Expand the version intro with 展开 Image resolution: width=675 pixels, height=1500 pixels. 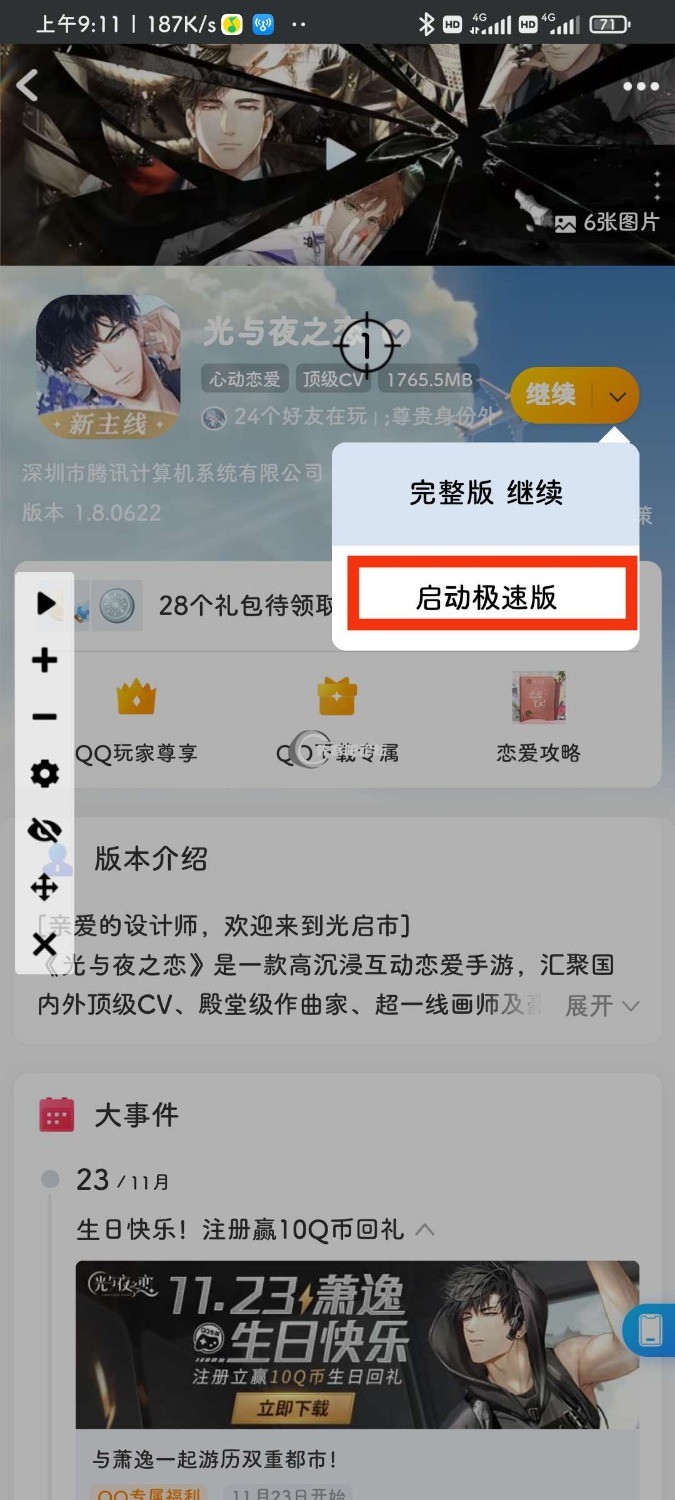click(x=601, y=1005)
